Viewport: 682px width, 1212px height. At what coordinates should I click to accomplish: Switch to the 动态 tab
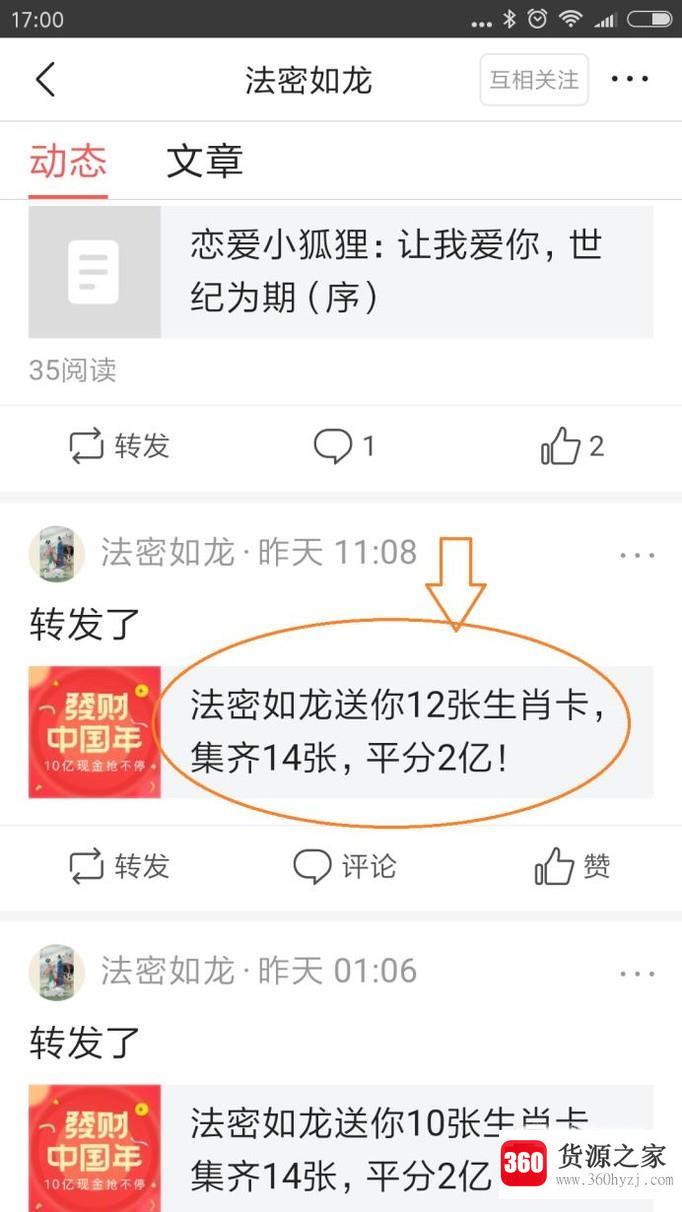[x=68, y=161]
